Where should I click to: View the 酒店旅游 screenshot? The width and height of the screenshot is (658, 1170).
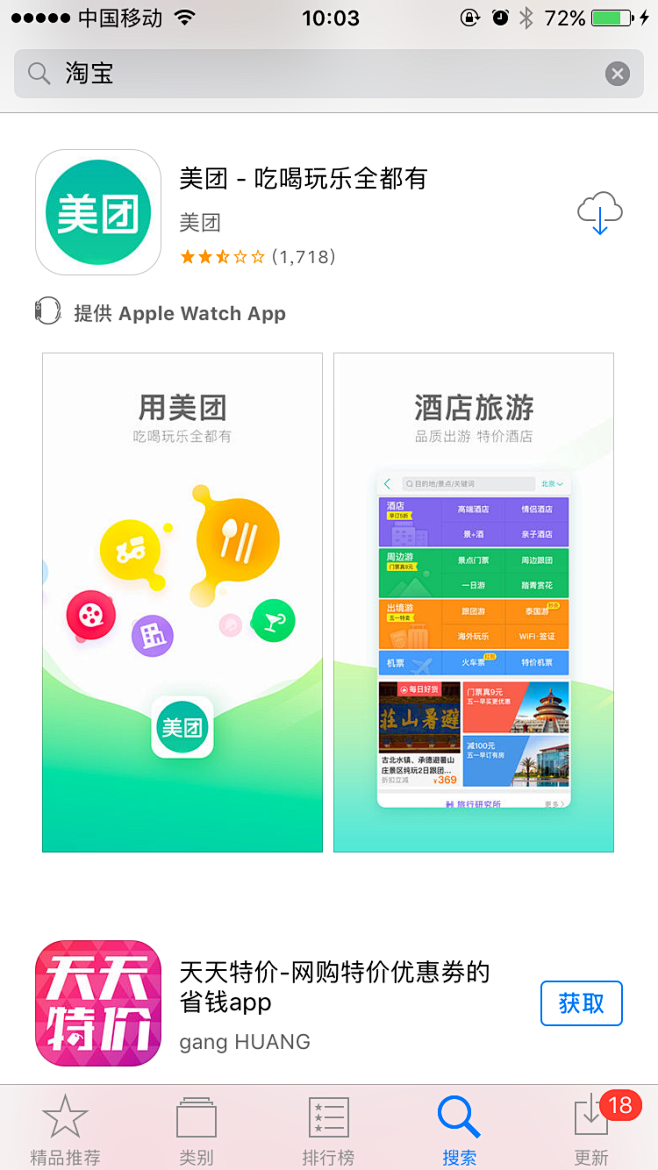[473, 602]
